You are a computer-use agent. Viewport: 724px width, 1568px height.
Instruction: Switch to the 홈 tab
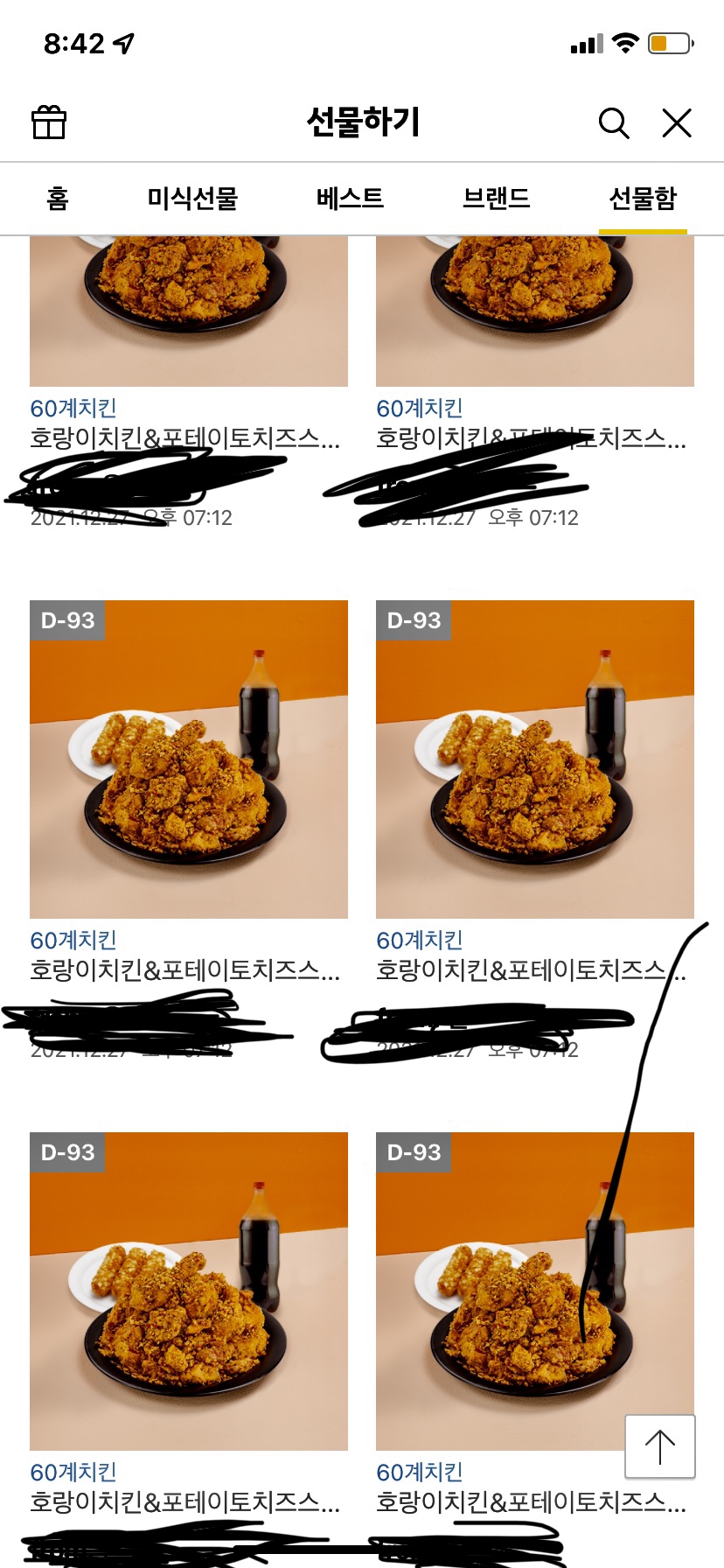58,199
